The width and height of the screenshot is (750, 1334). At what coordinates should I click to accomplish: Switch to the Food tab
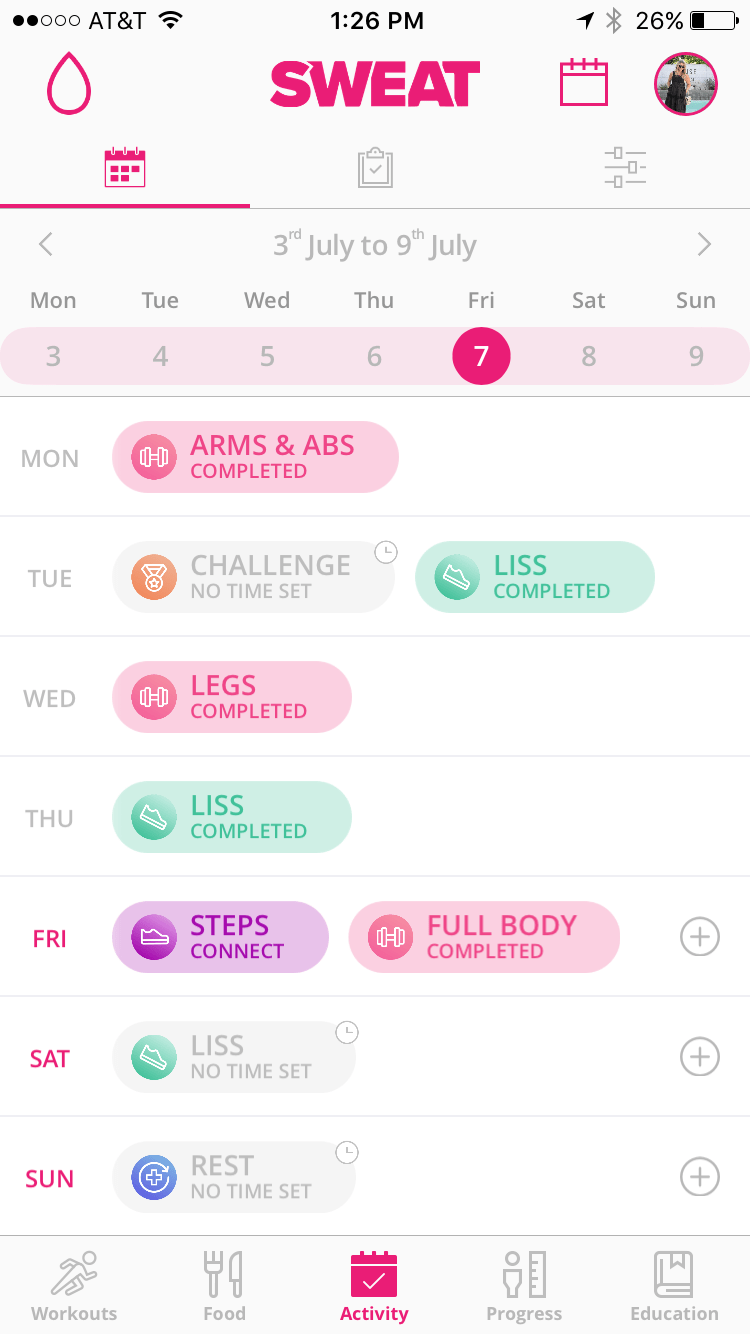[x=224, y=1287]
